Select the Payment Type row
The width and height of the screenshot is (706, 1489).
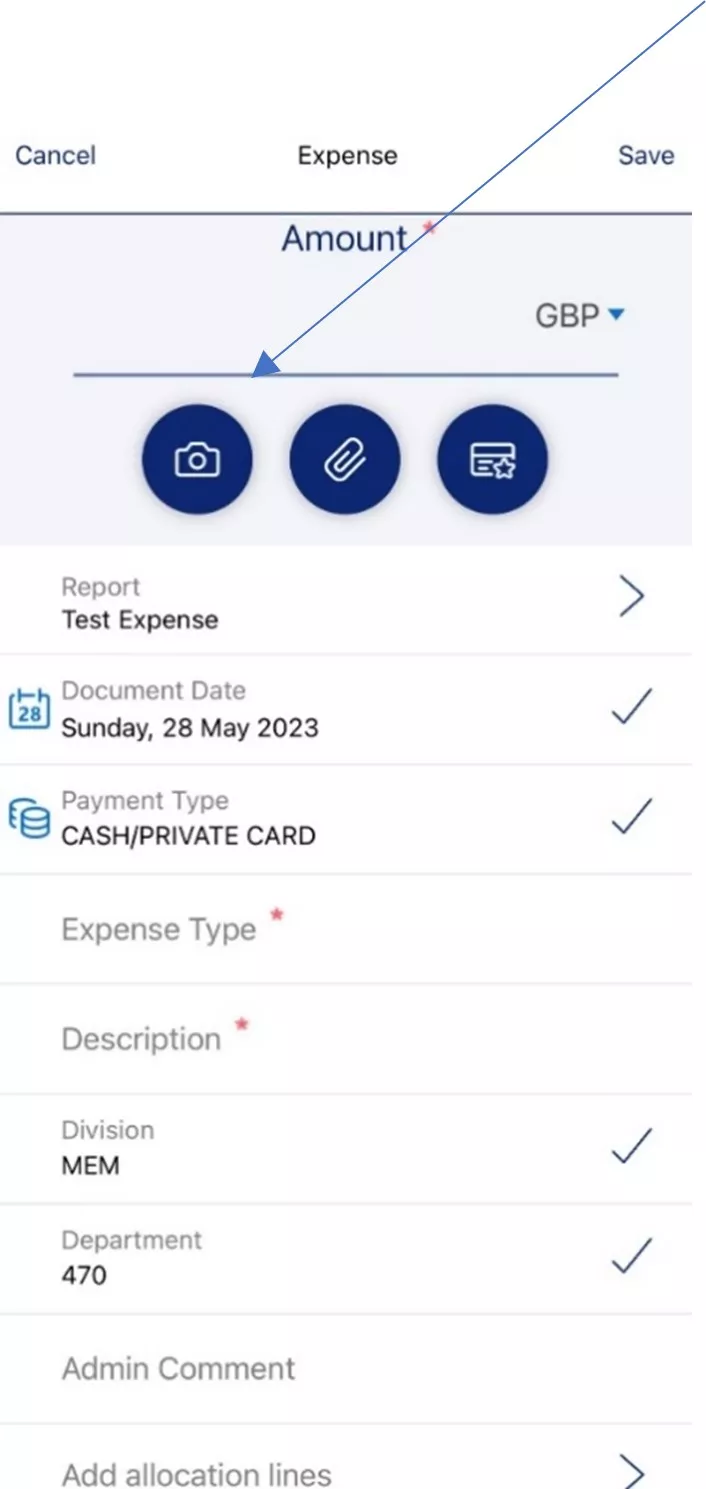(345, 819)
